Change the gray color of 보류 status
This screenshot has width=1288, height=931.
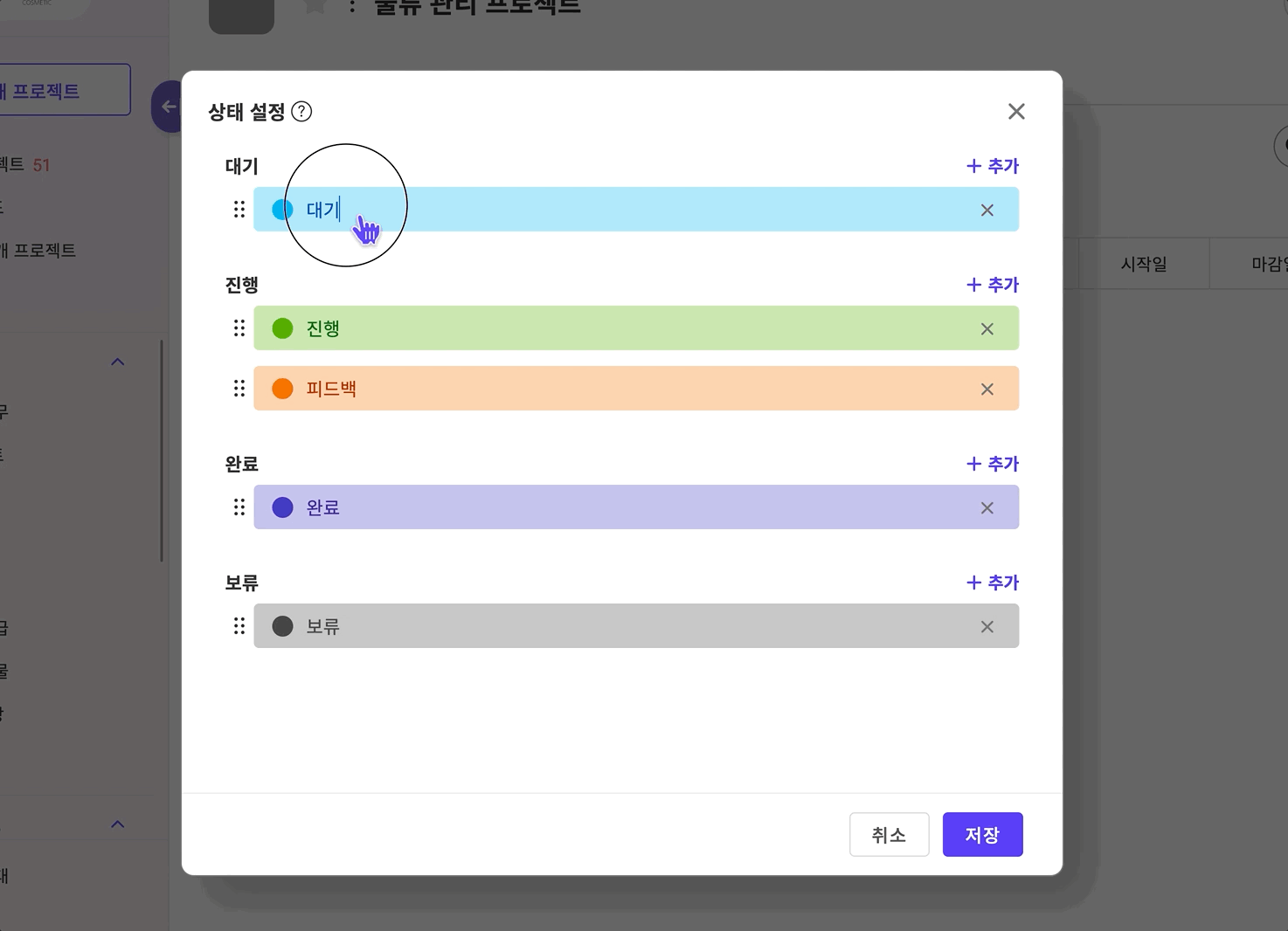point(282,626)
